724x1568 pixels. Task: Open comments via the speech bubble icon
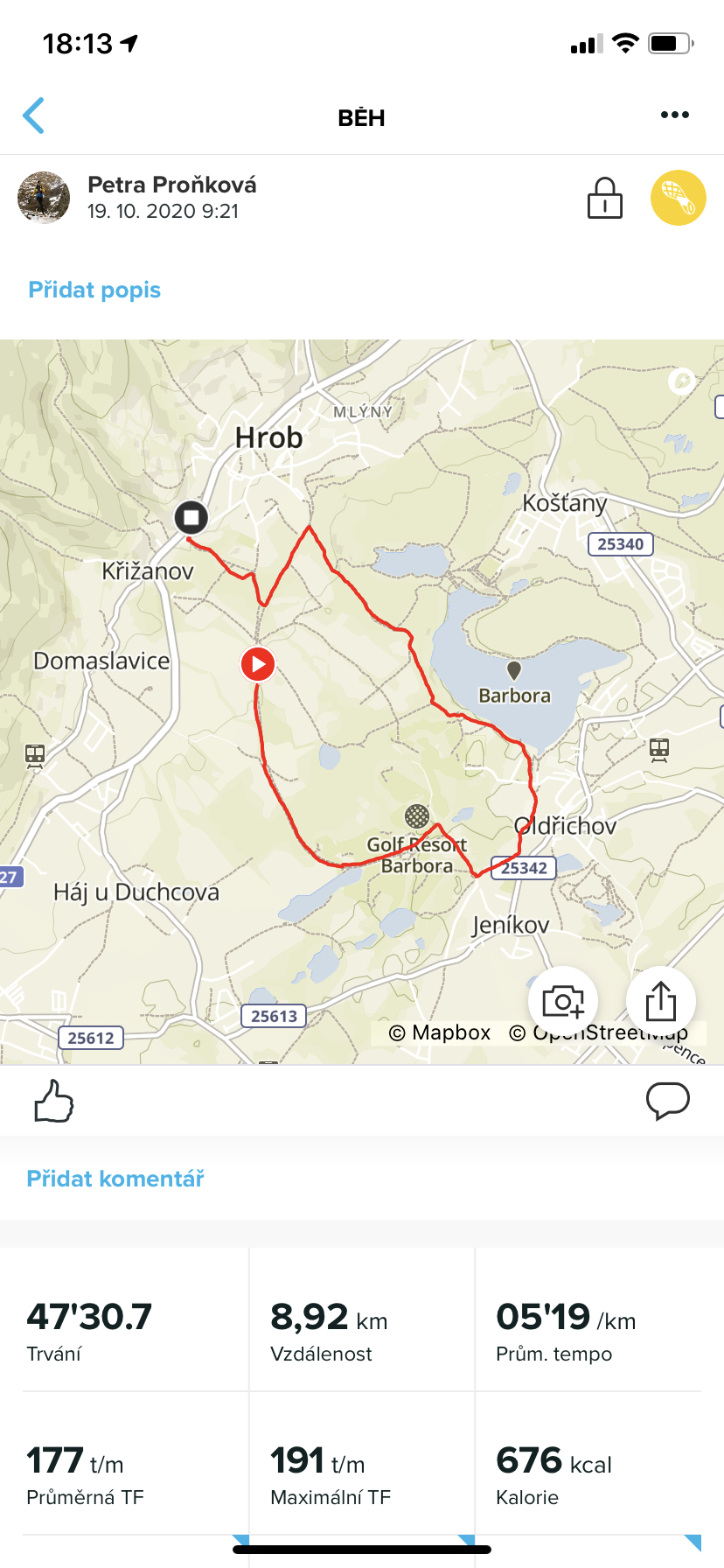[x=668, y=1101]
